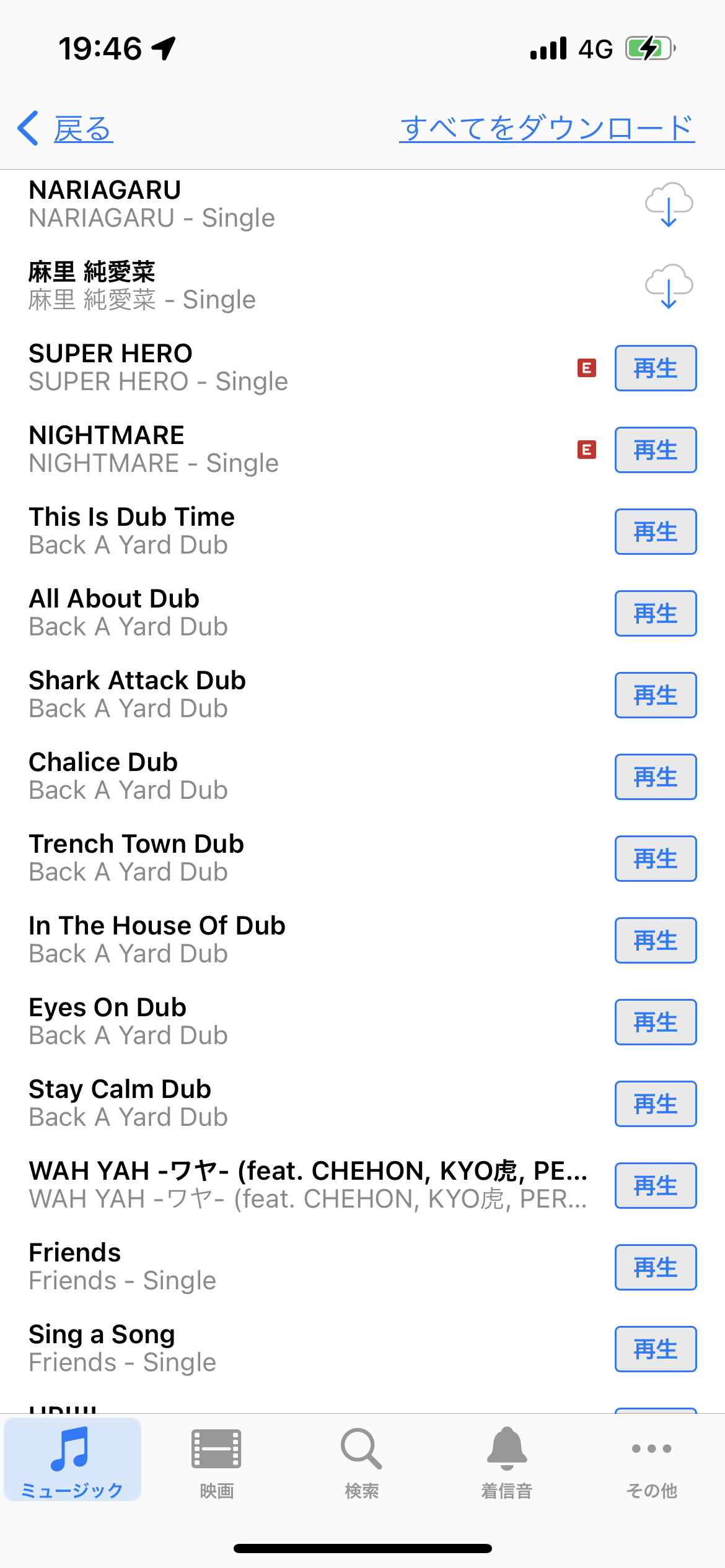Play In The House Of Dub
The height and width of the screenshot is (1568, 725).
point(655,941)
